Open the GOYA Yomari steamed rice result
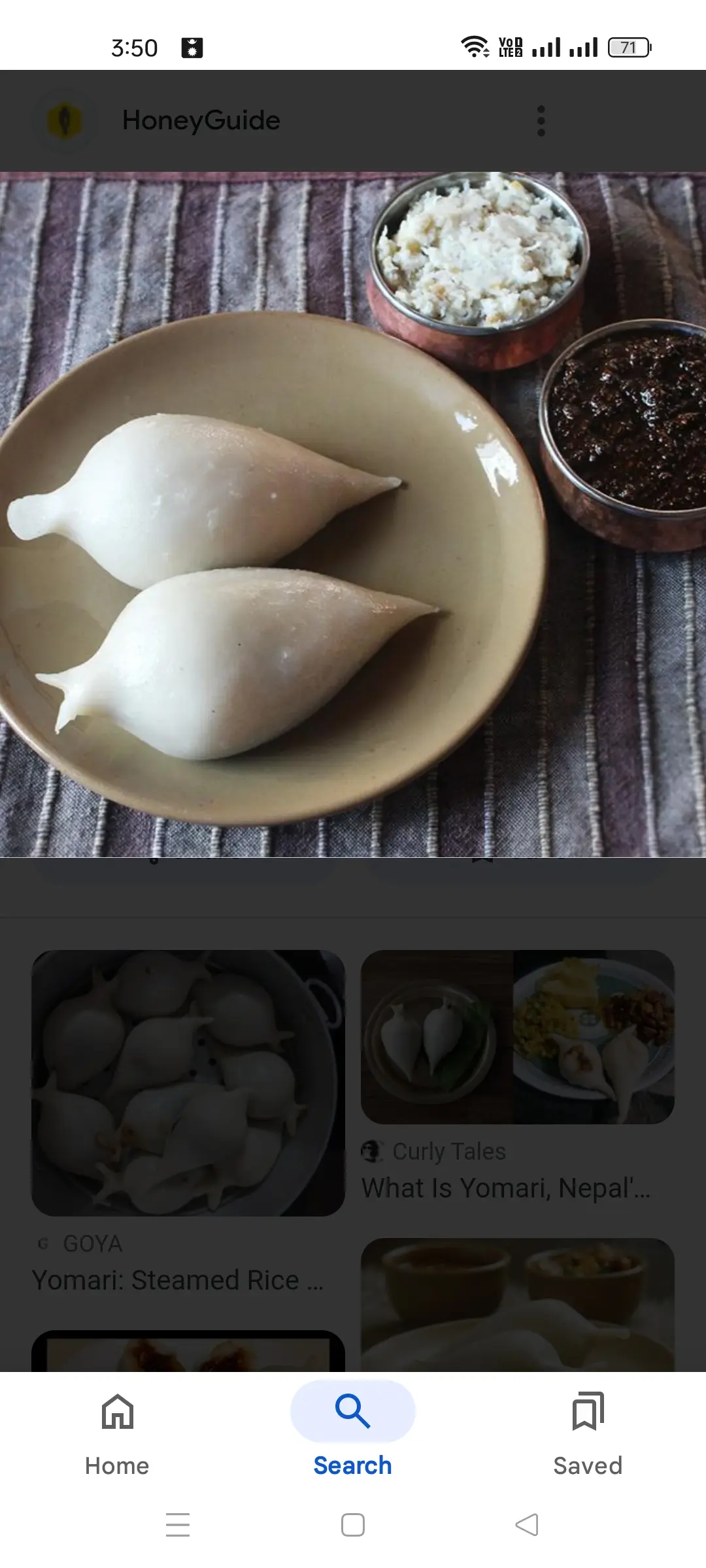 188,1083
